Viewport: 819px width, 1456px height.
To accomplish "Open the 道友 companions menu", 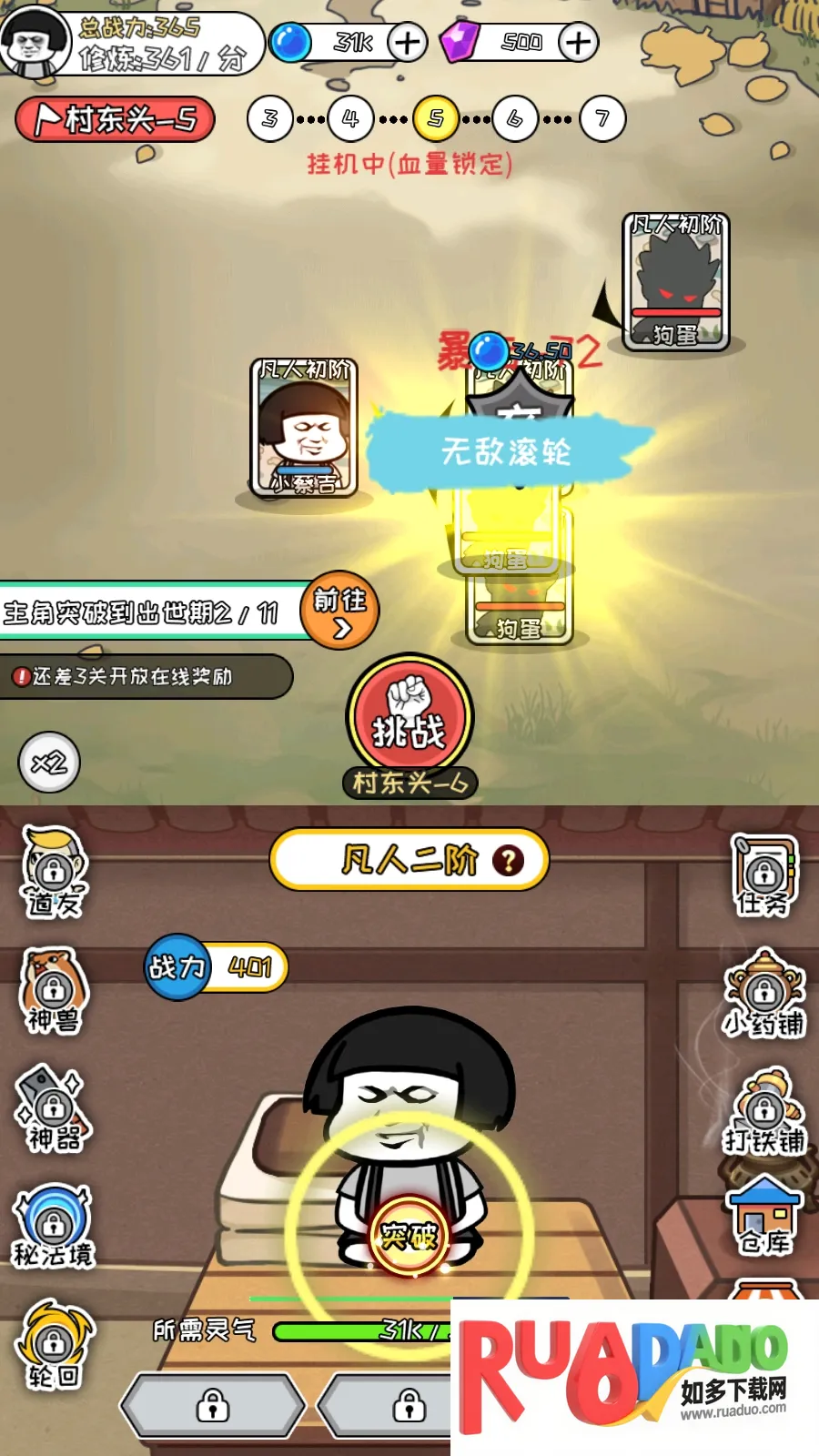I will pos(55,874).
